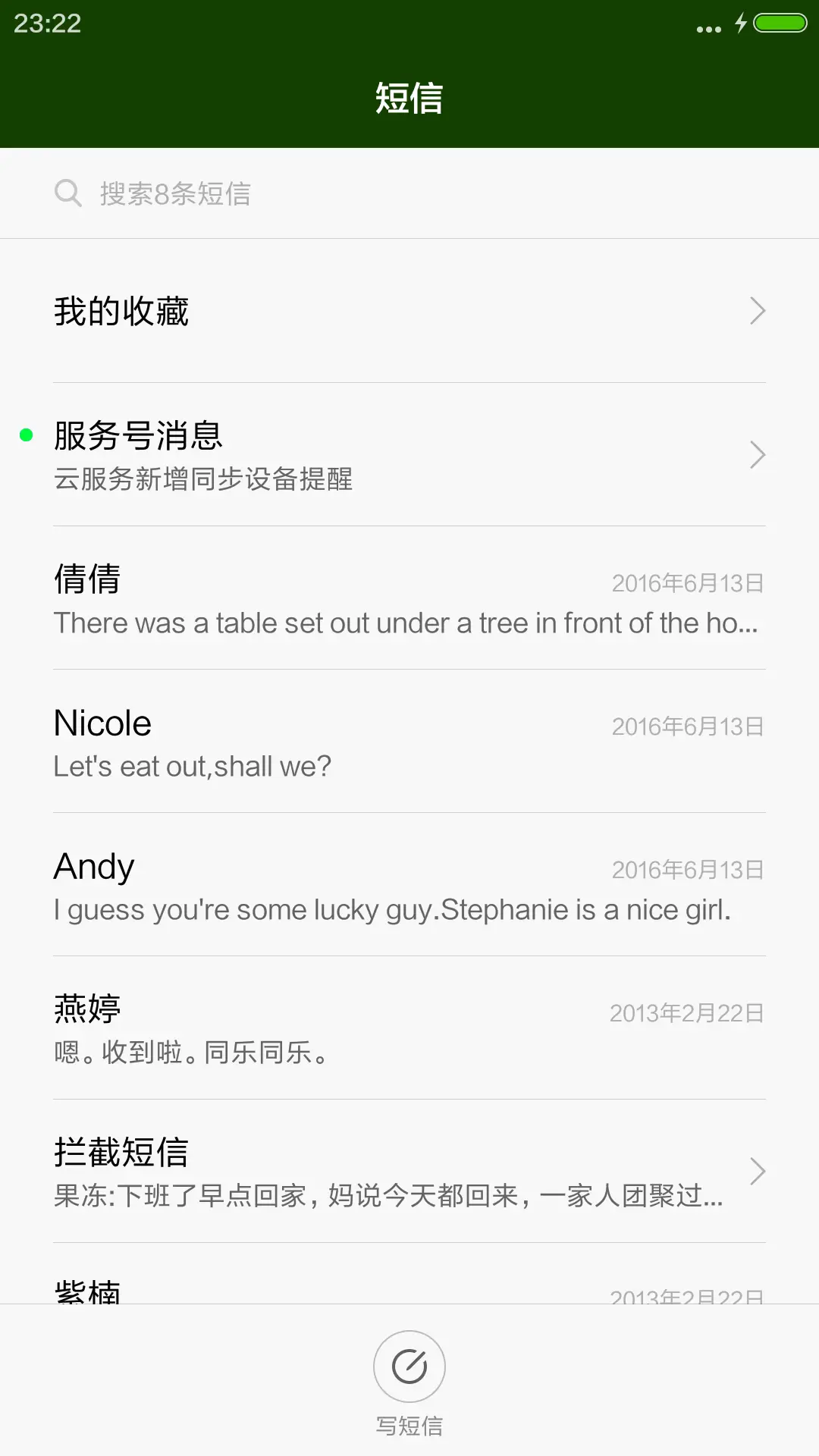Tap the clock showing 23:22
This screenshot has width=819, height=1456.
click(45, 24)
